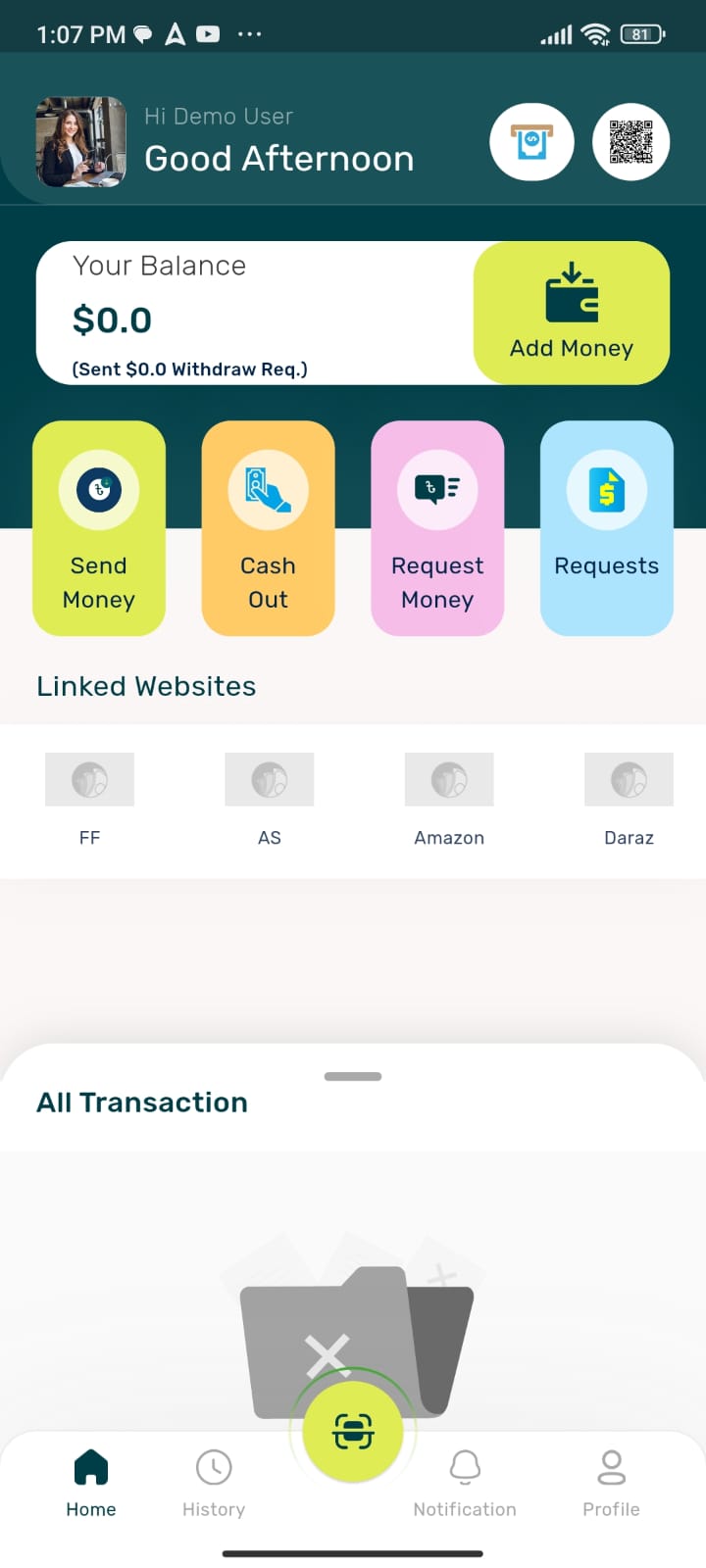Viewport: 706px width, 1568px height.
Task: Tap the center scan button
Action: pos(353,1432)
